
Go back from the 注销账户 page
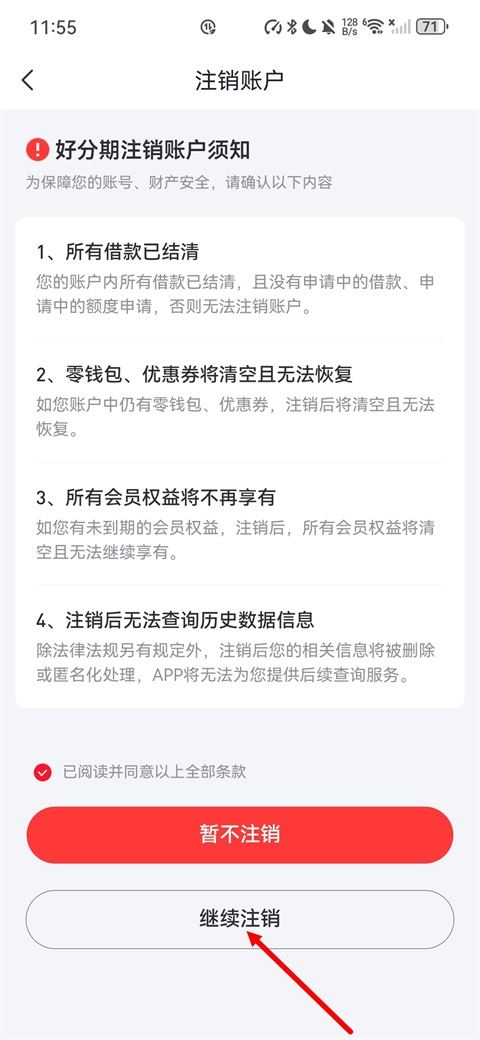click(x=28, y=80)
